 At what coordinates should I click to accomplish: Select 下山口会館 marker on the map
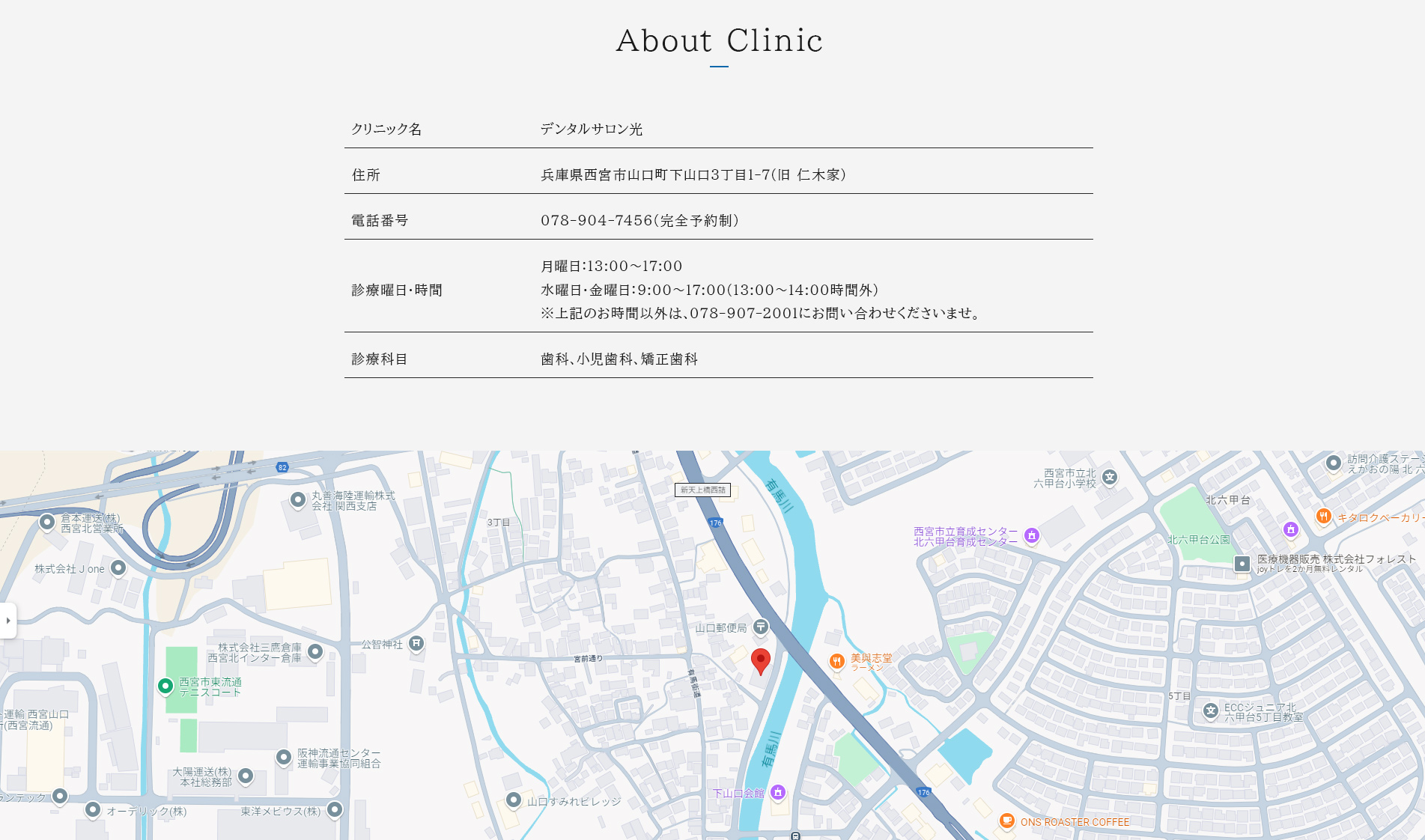[x=778, y=791]
